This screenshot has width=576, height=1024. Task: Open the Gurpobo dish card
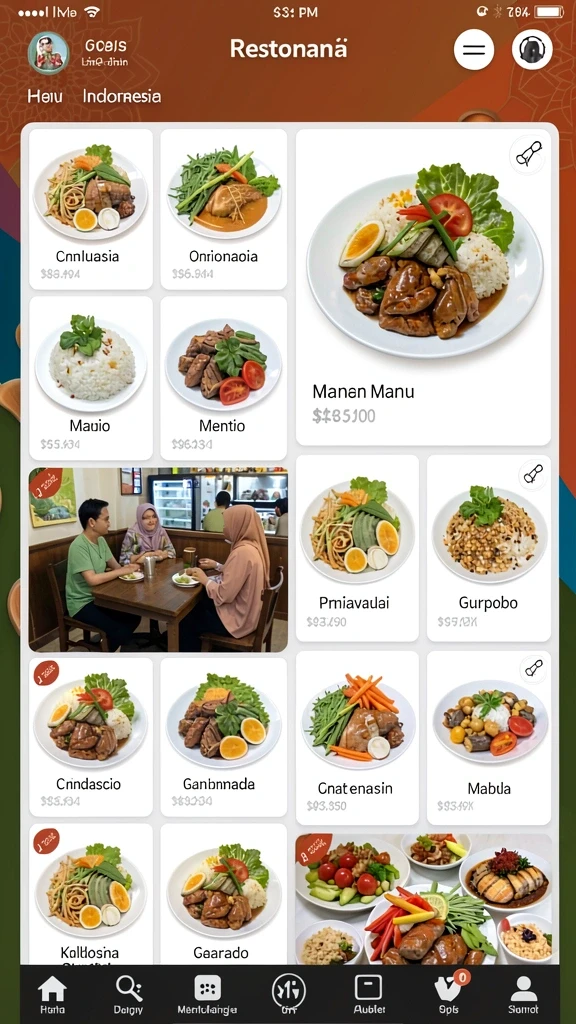(488, 549)
